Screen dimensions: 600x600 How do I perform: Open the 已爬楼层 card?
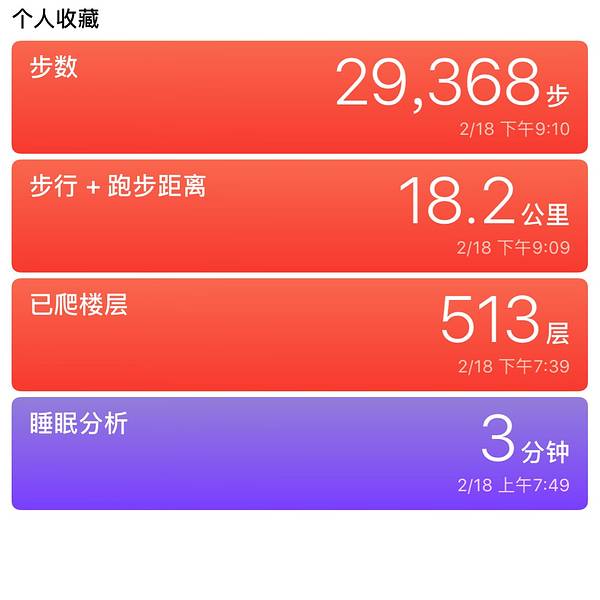tap(300, 334)
